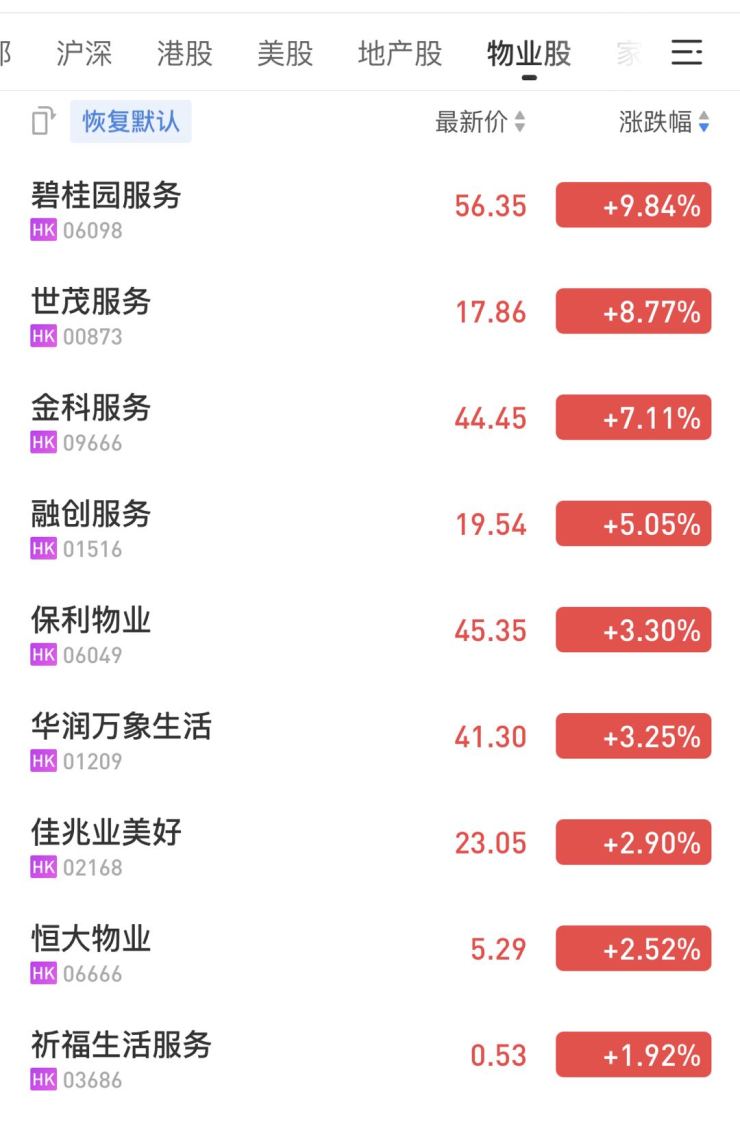Sort stocks by 最新价
Viewport: 740px width, 1124px height.
pos(480,123)
